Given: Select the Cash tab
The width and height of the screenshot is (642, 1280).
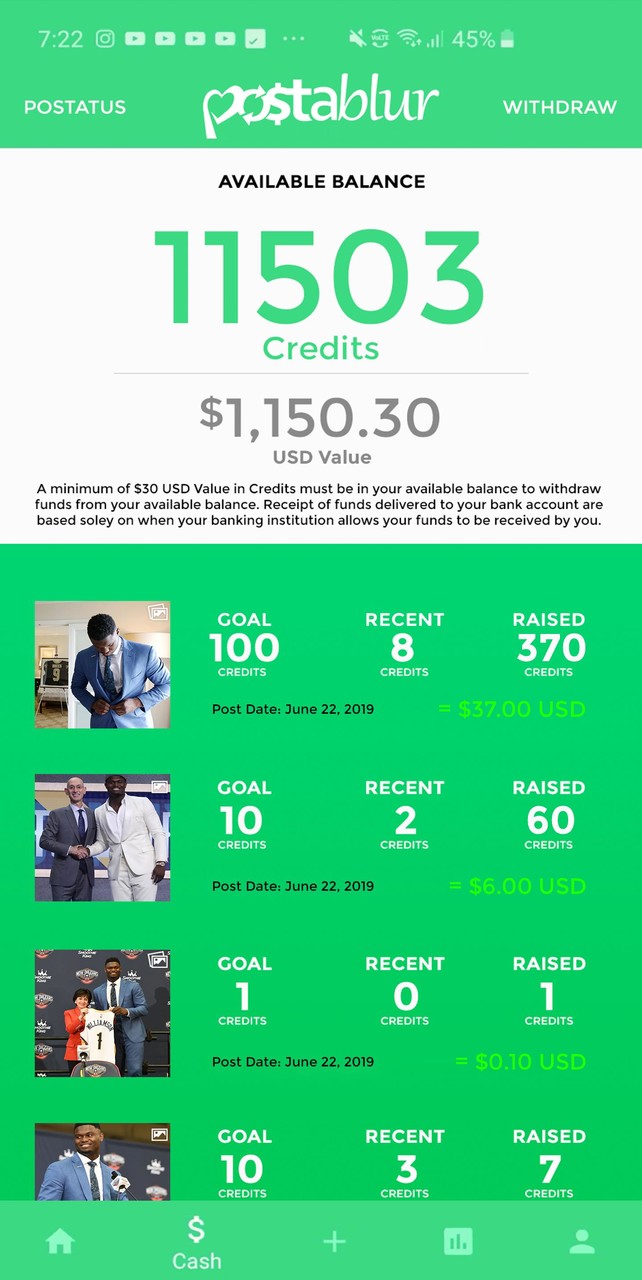Looking at the screenshot, I should click(196, 1243).
